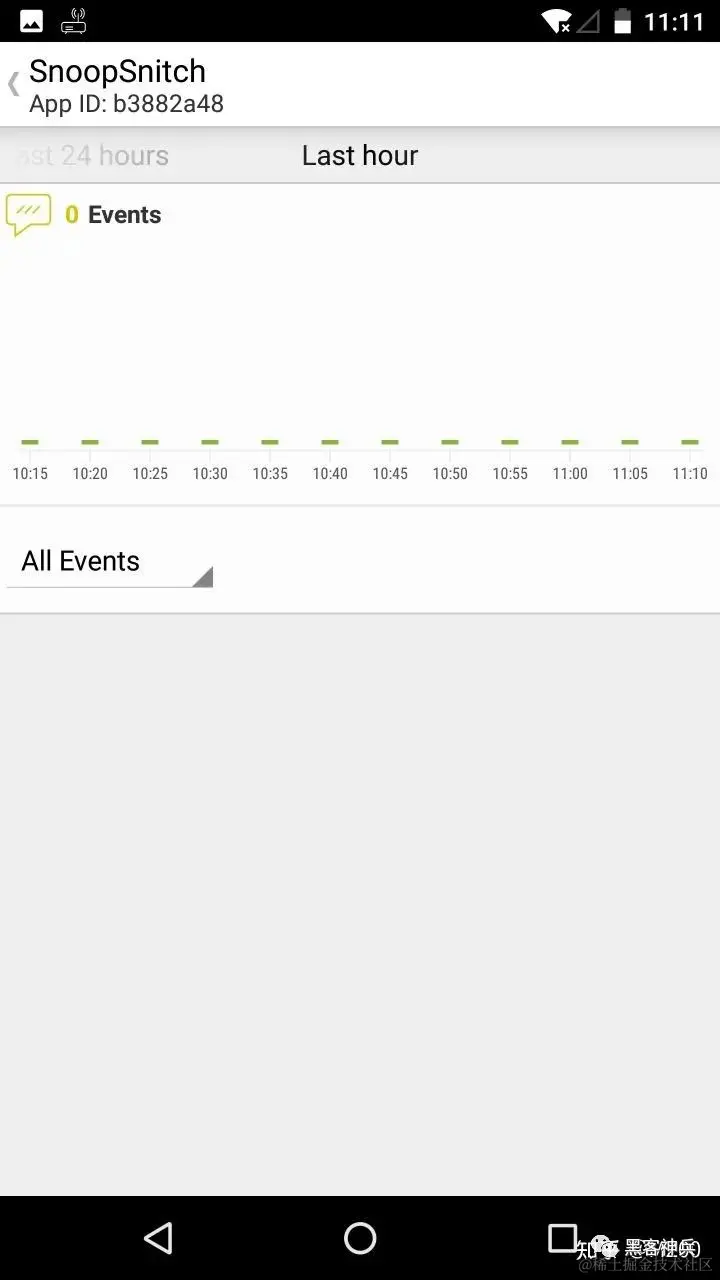720x1280 pixels.
Task: Go to the home screen
Action: (x=360, y=1238)
